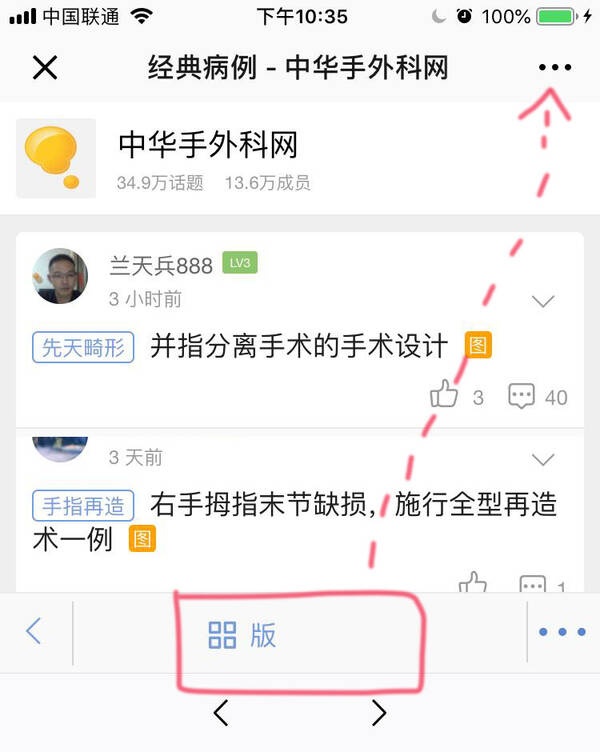This screenshot has height=752, width=600.
Task: View 兰天兵888's profile avatar
Action: click(60, 275)
